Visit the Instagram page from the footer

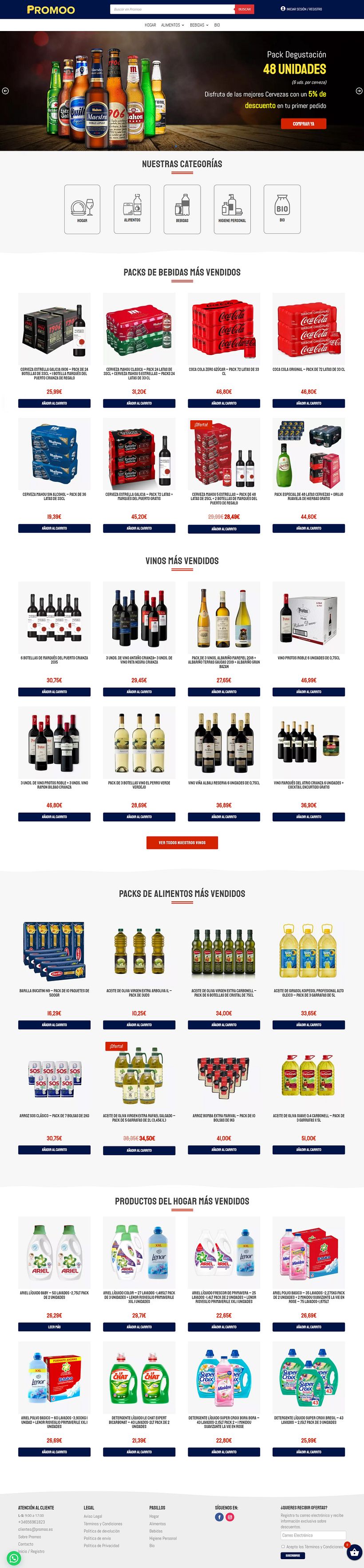point(230,1517)
